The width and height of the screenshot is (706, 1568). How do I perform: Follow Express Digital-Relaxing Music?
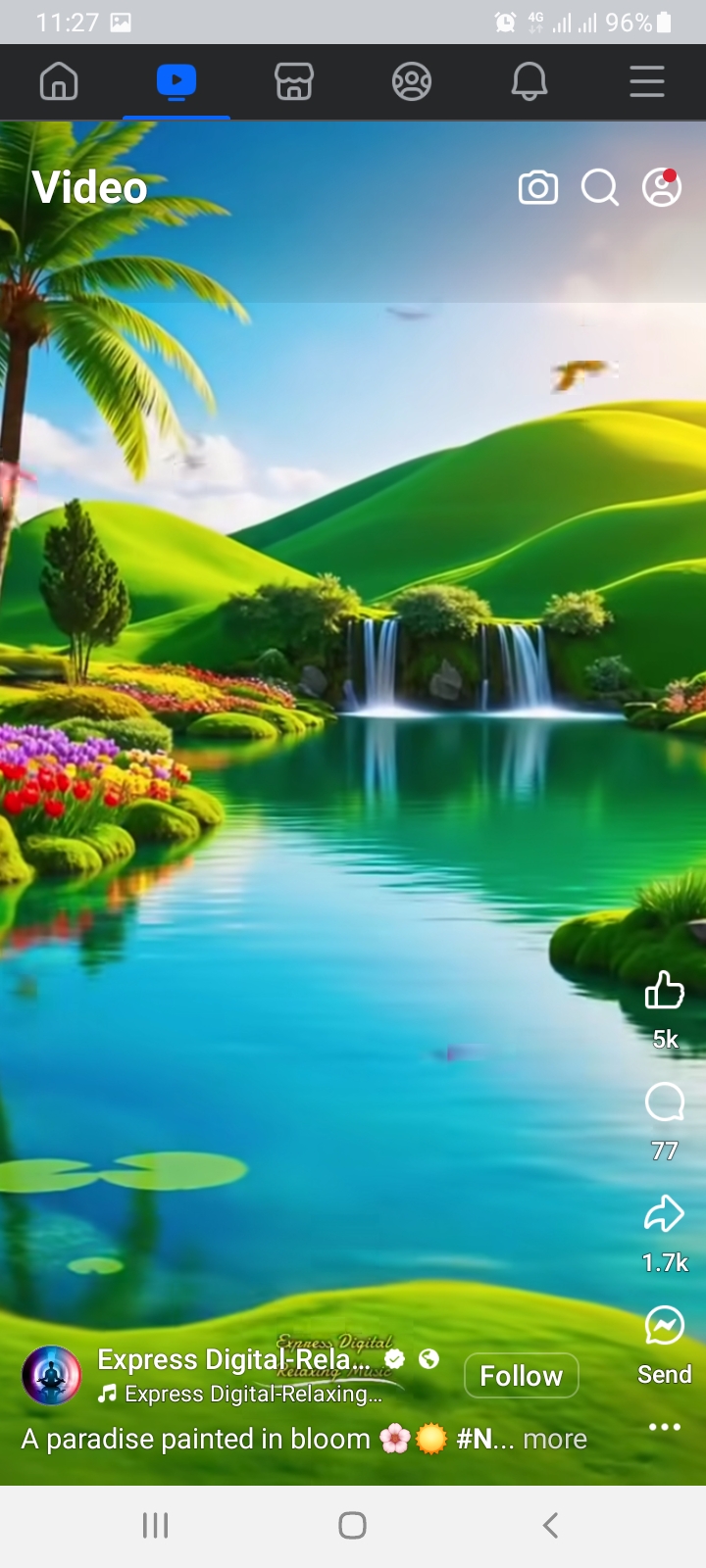point(521,1376)
